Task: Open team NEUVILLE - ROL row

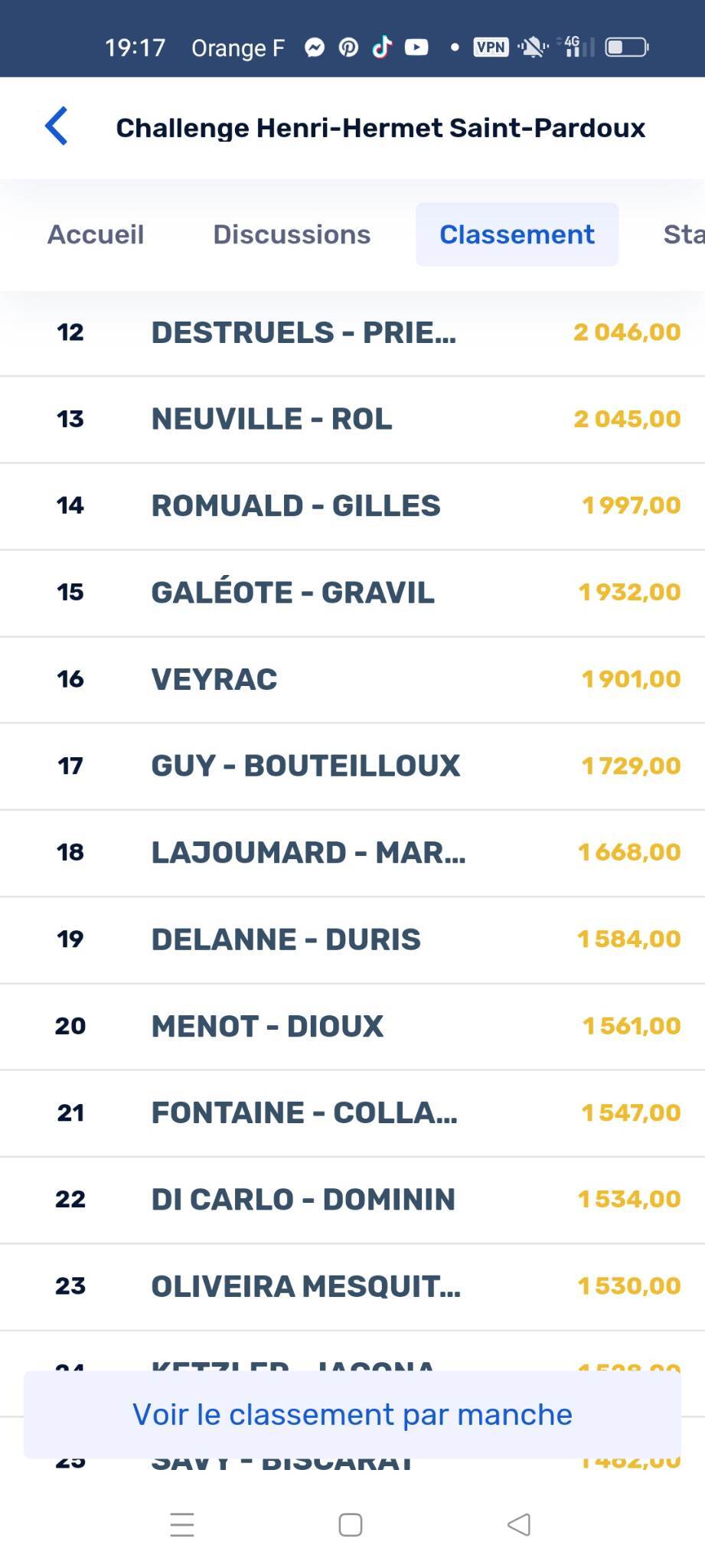Action: [352, 419]
